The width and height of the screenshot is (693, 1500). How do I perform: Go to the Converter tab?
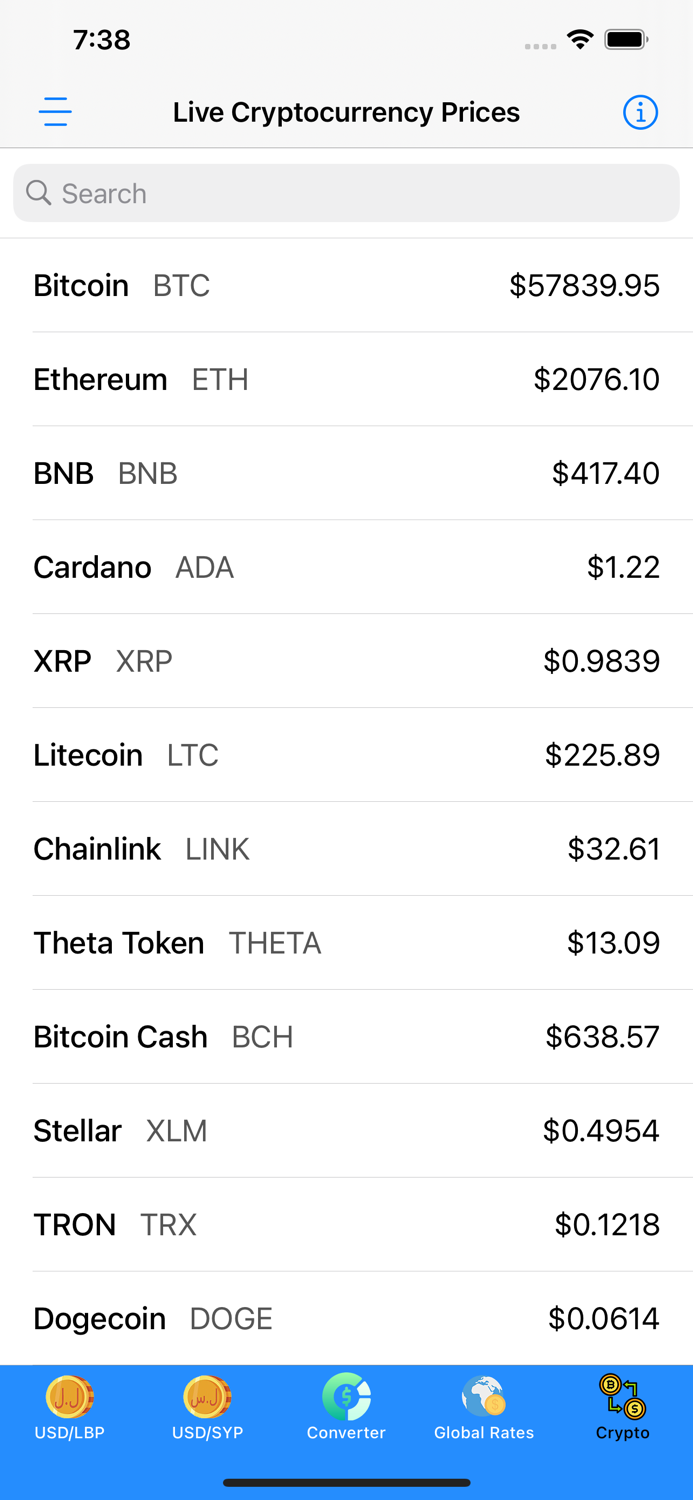[346, 1408]
